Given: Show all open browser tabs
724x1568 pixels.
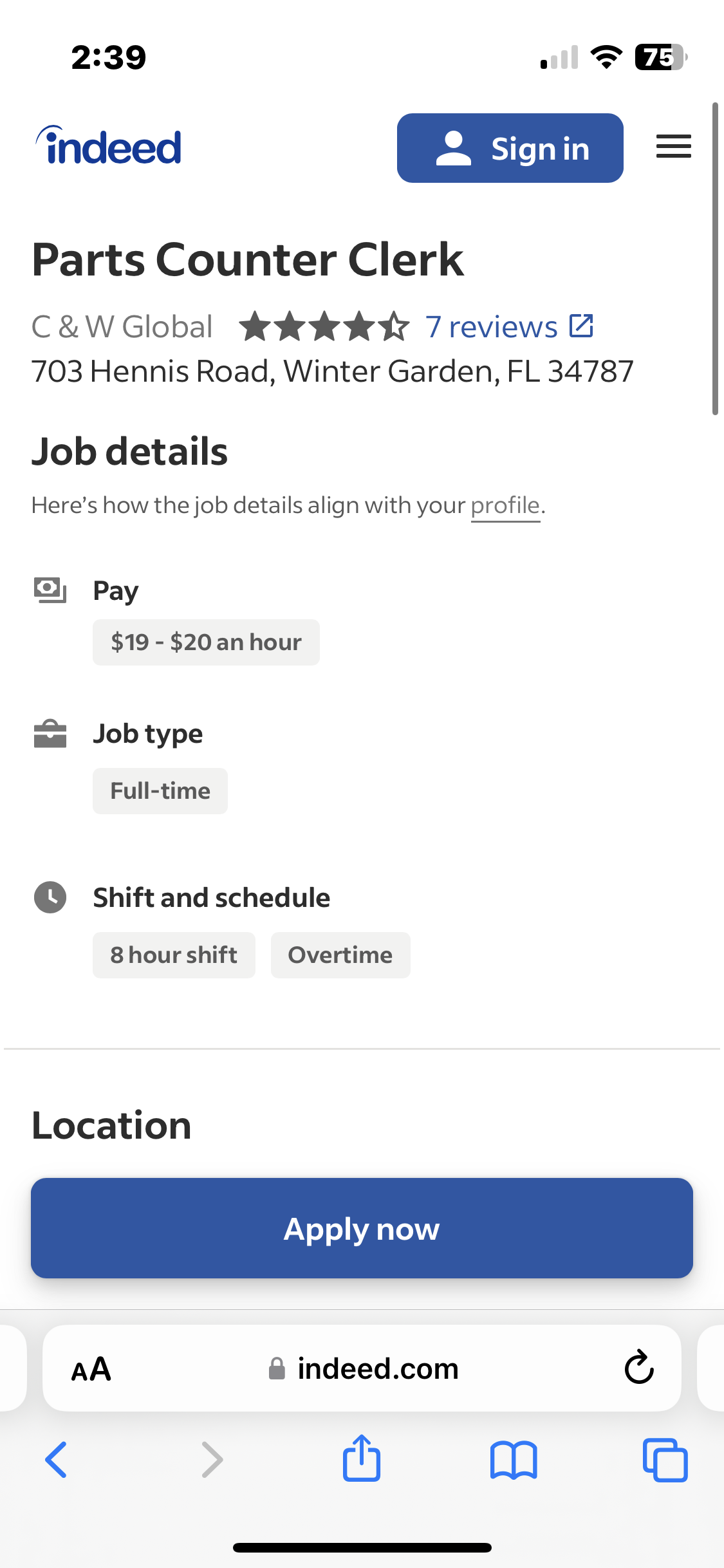Looking at the screenshot, I should [x=665, y=1460].
